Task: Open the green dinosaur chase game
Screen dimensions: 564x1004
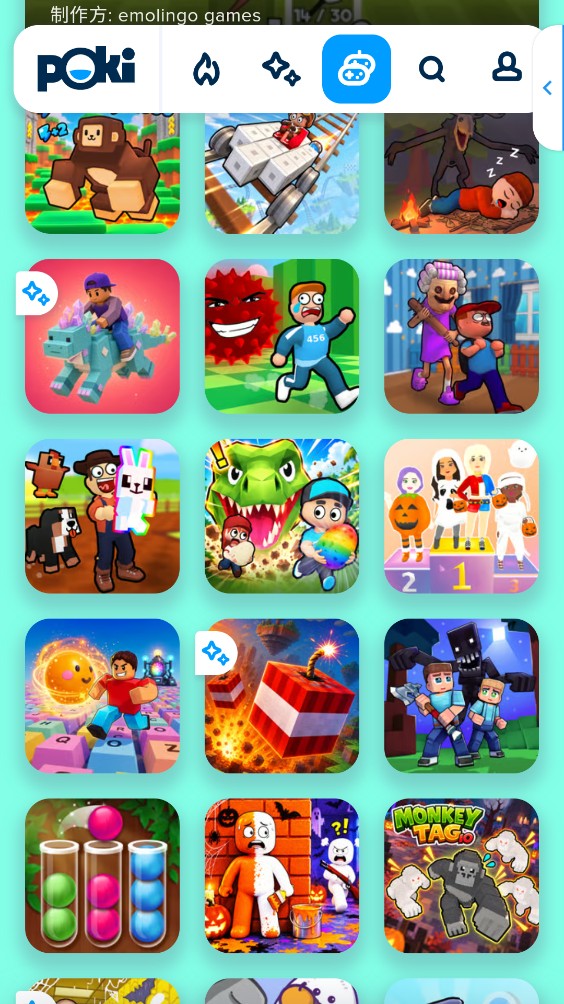Action: [282, 515]
